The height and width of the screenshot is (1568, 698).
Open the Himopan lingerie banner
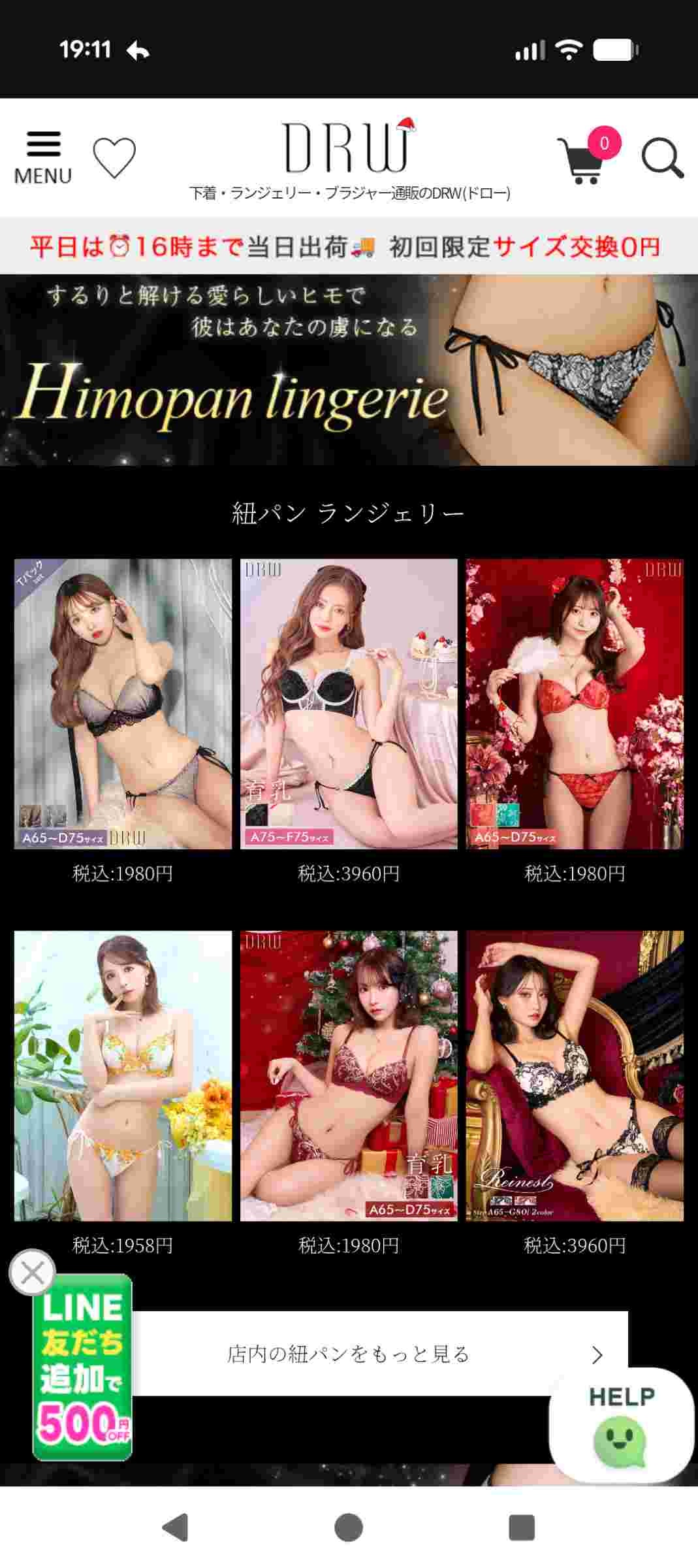pyautogui.click(x=349, y=370)
